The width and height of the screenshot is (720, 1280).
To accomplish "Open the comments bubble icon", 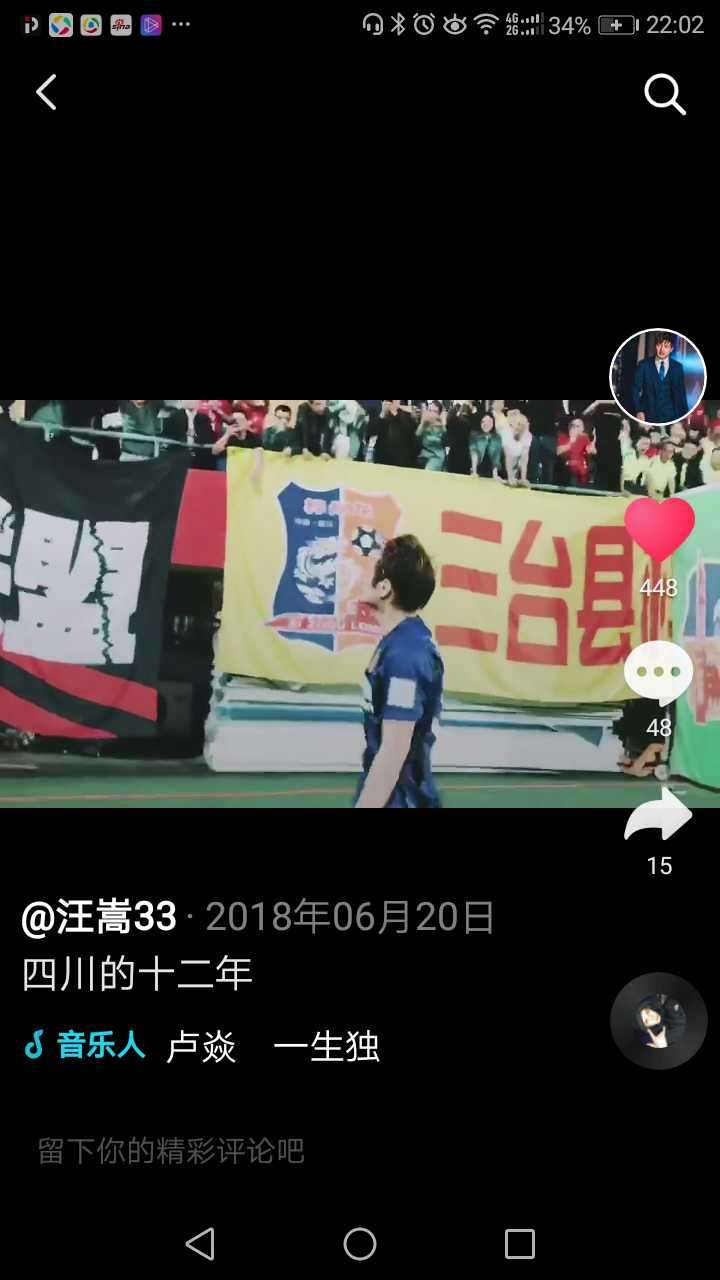I will [658, 674].
